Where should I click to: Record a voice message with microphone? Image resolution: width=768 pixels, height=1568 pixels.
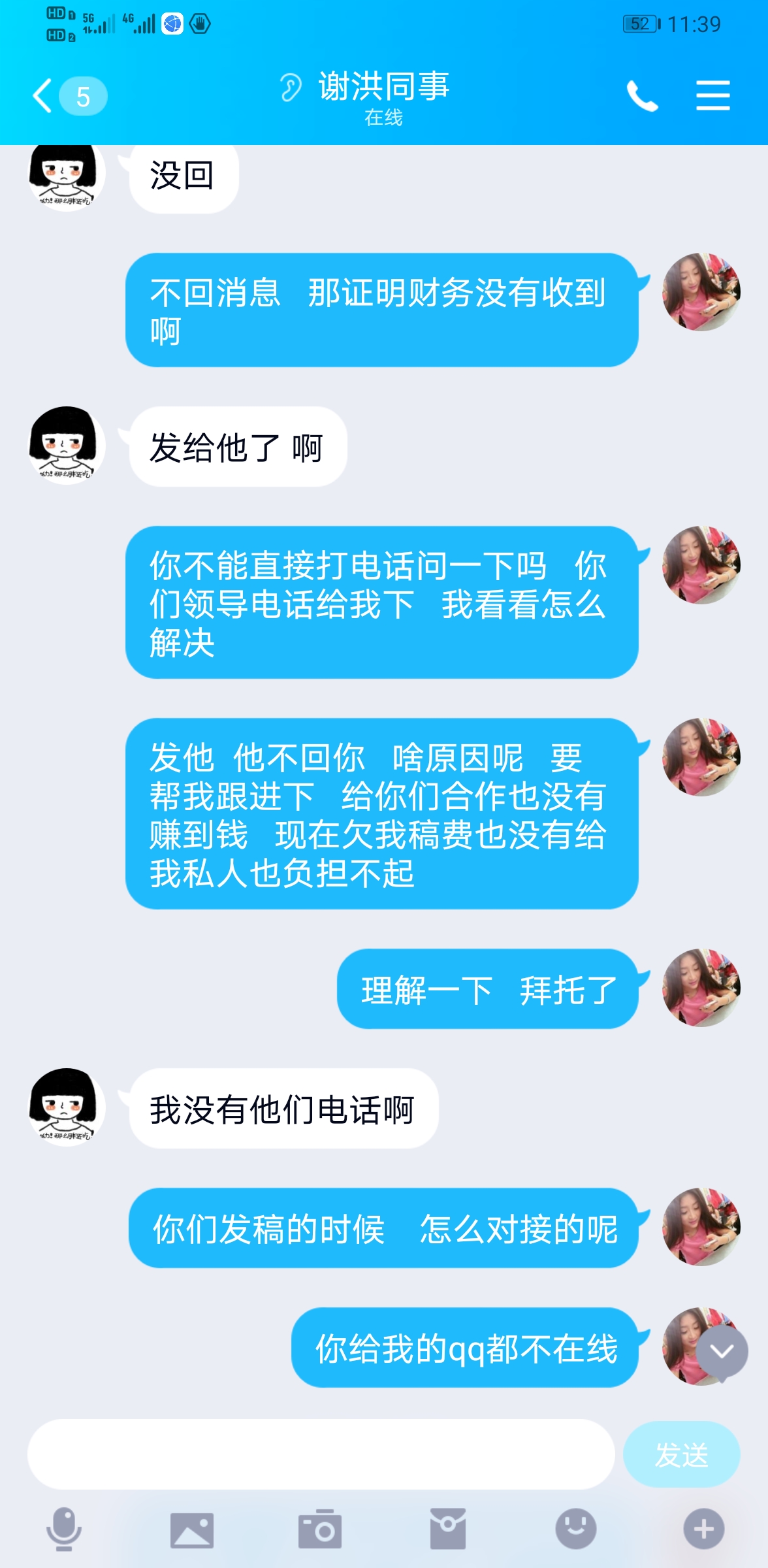pos(64,1529)
